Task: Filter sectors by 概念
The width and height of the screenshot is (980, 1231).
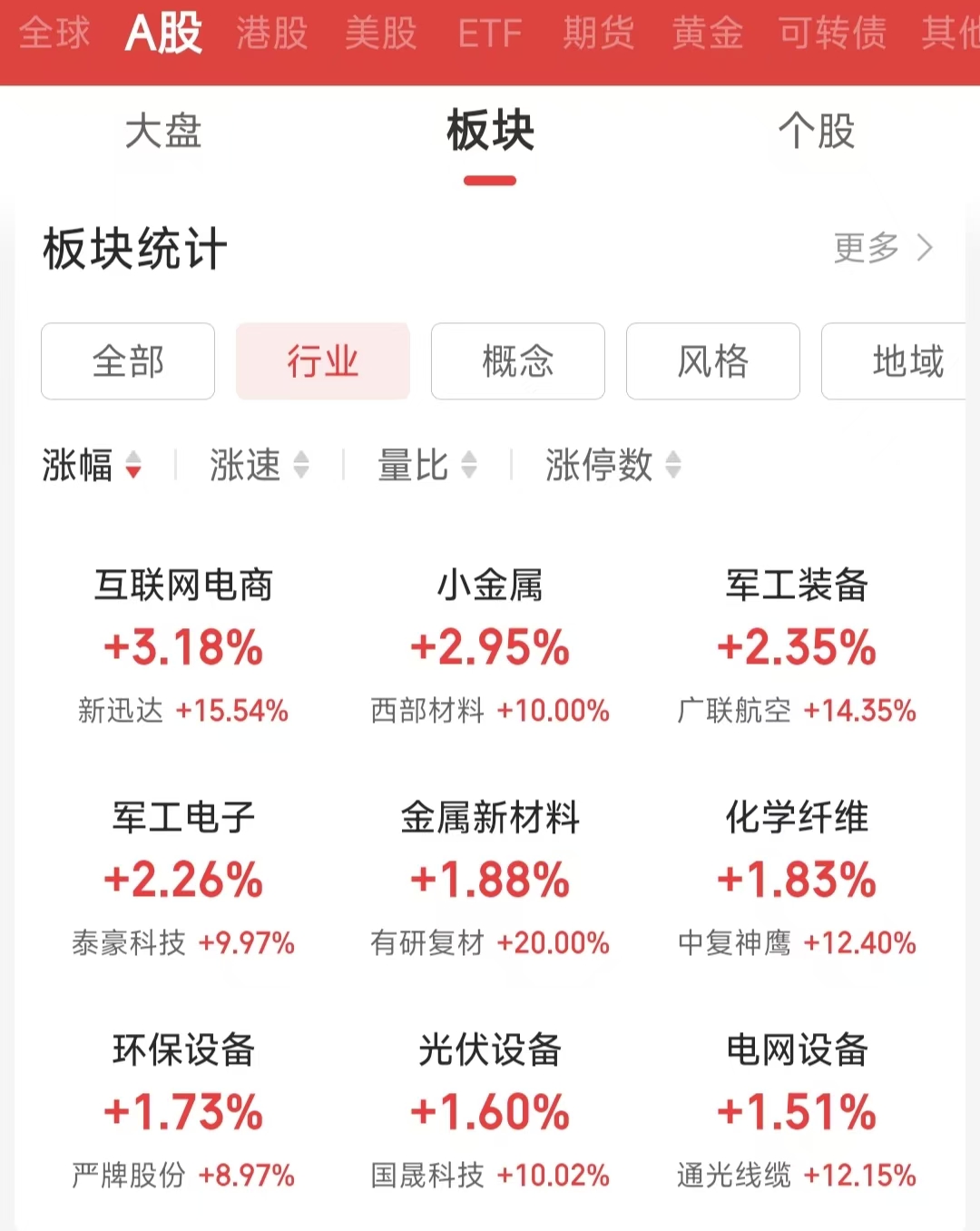Action: click(x=517, y=361)
